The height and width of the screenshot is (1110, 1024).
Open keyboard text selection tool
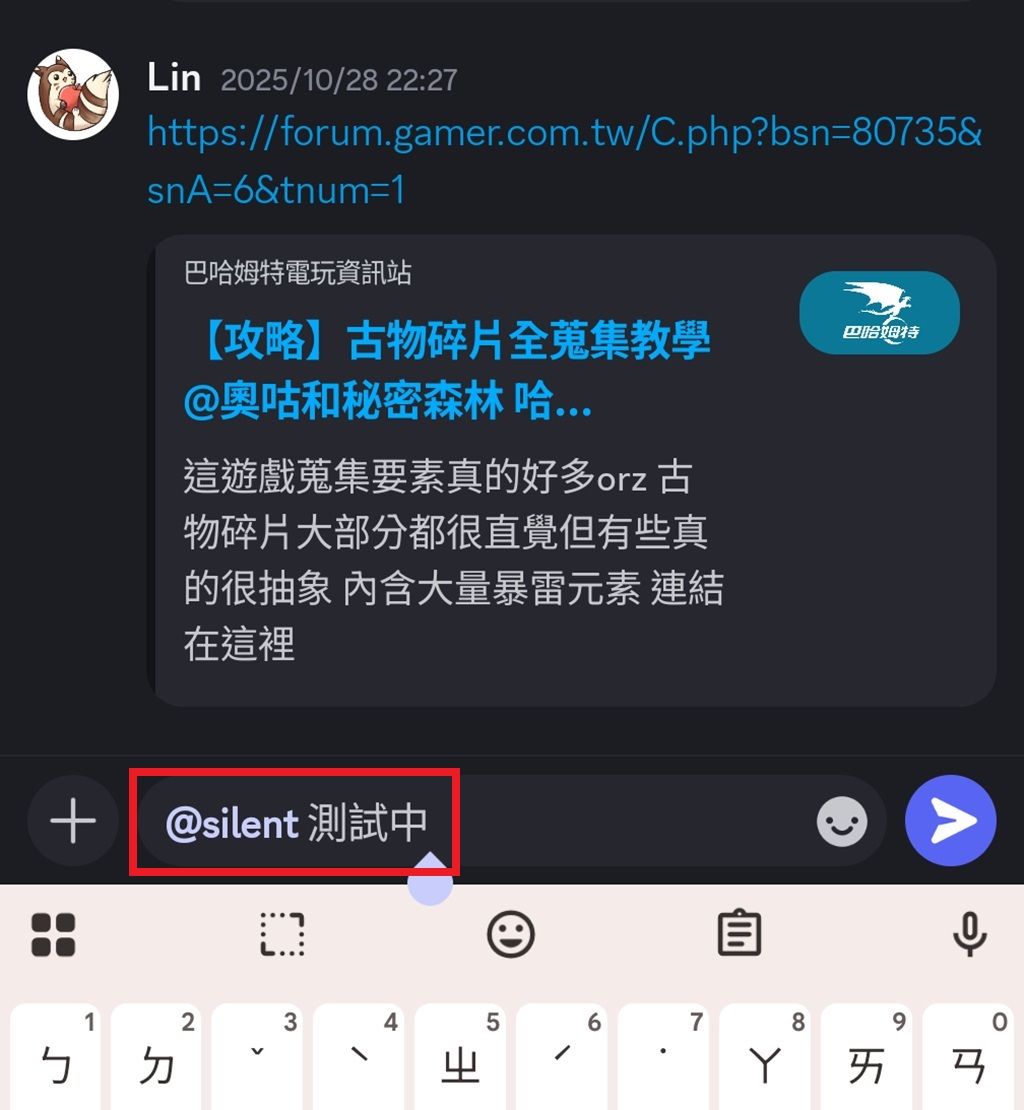click(283, 935)
